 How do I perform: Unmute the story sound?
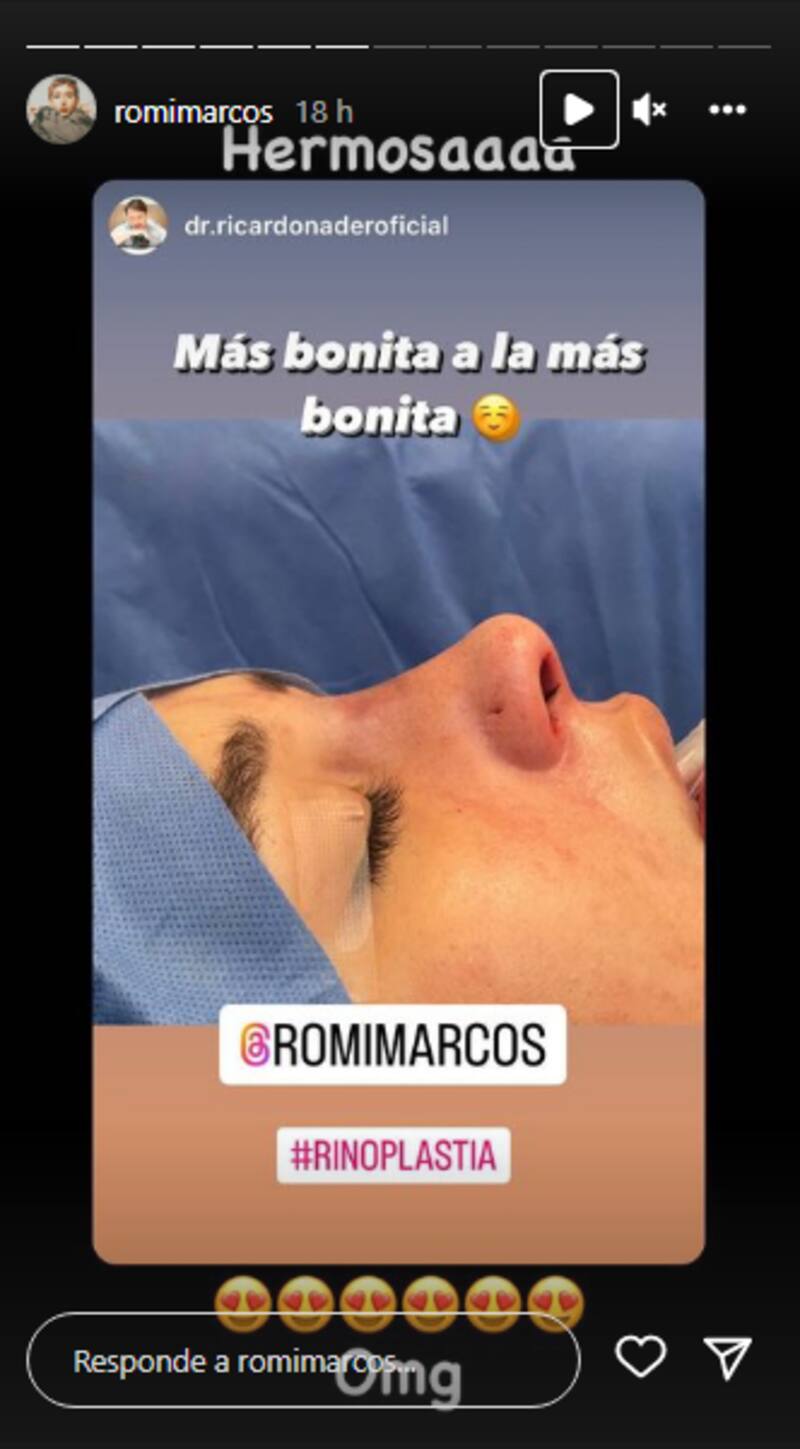pyautogui.click(x=649, y=110)
